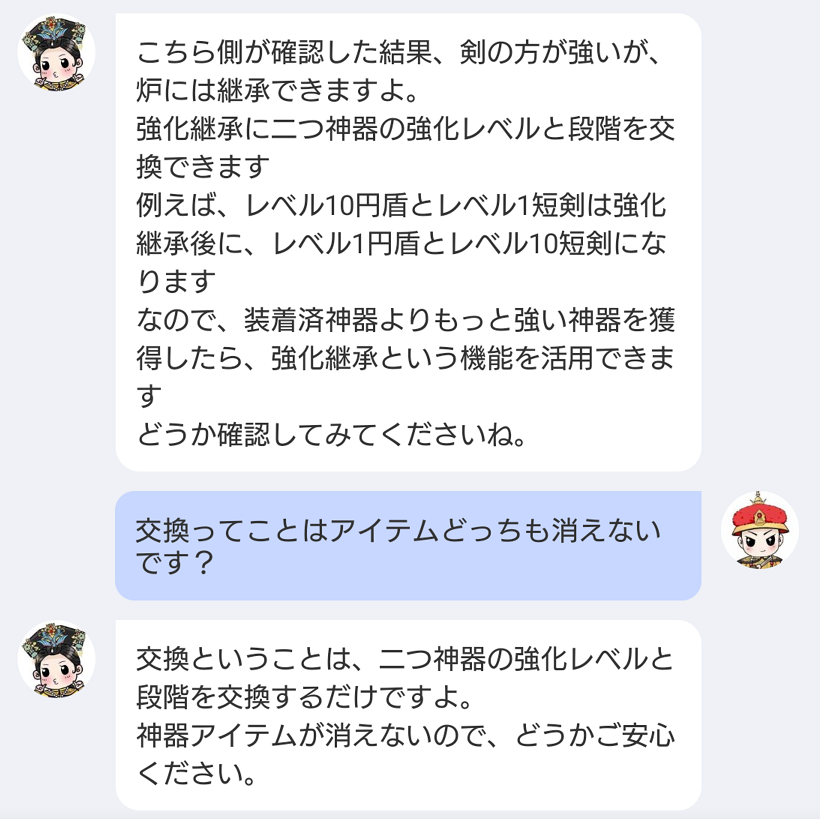Tap the agent avatar beside the 強化継承 explanation
The height and width of the screenshot is (819, 820).
[57, 52]
